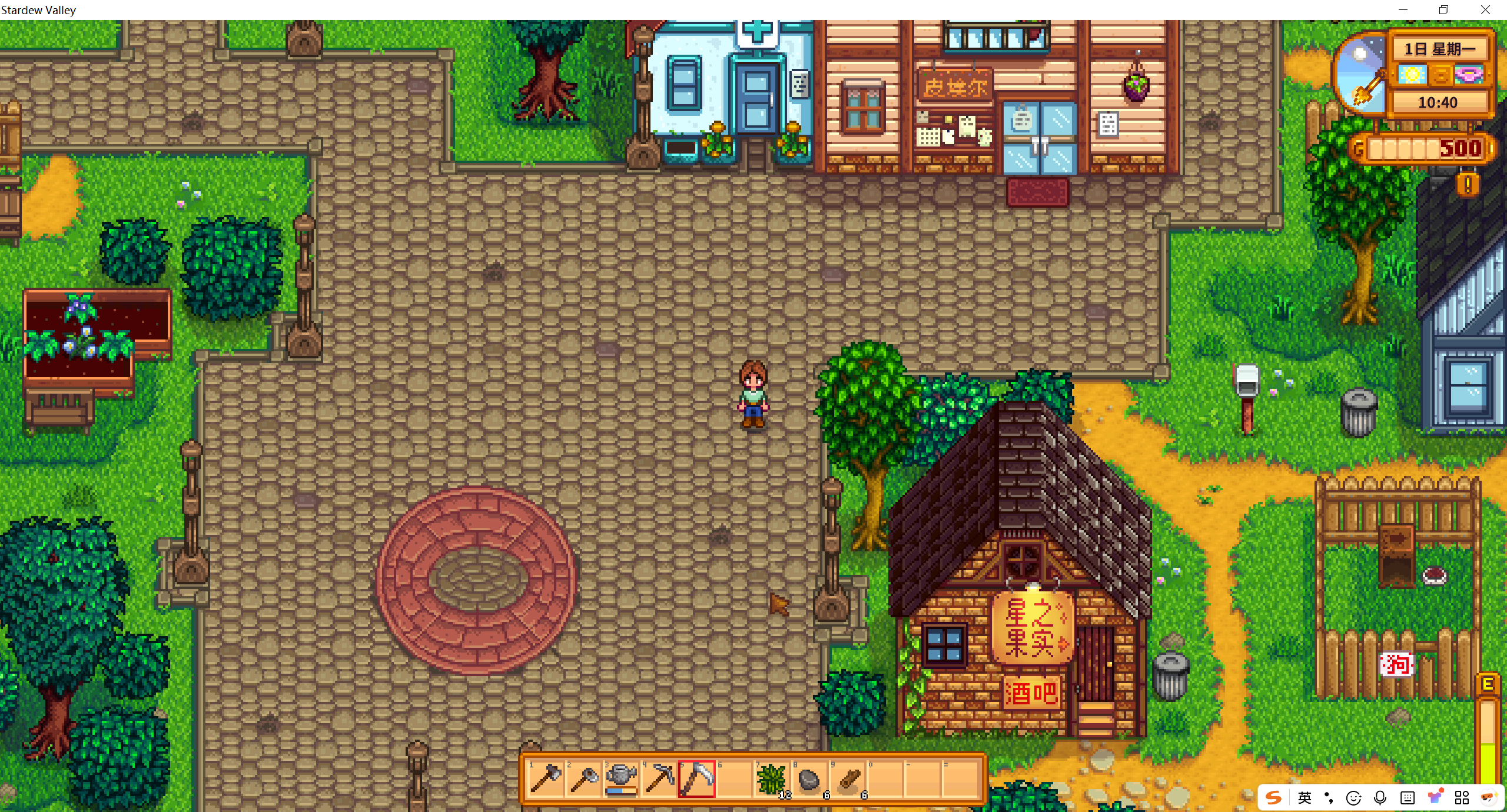The image size is (1507, 812).
Task: Open the journal exclamation mark icon
Action: tap(1468, 185)
